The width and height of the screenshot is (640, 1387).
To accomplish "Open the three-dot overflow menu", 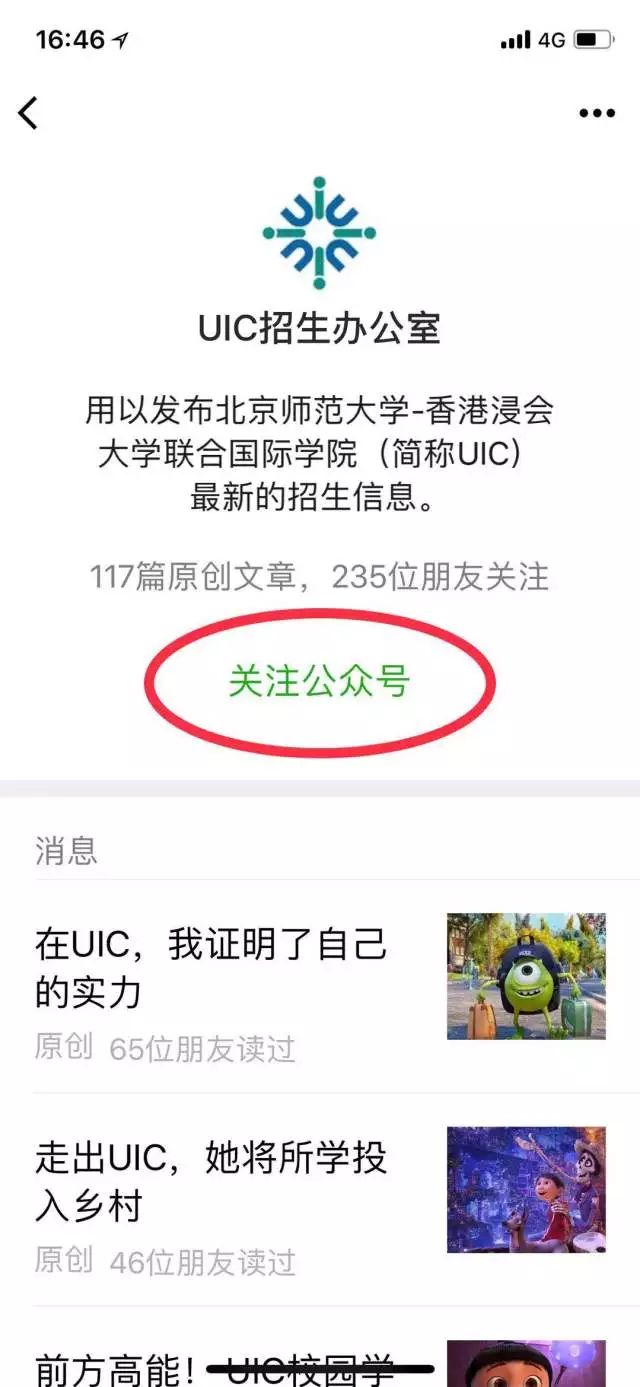I will (597, 113).
